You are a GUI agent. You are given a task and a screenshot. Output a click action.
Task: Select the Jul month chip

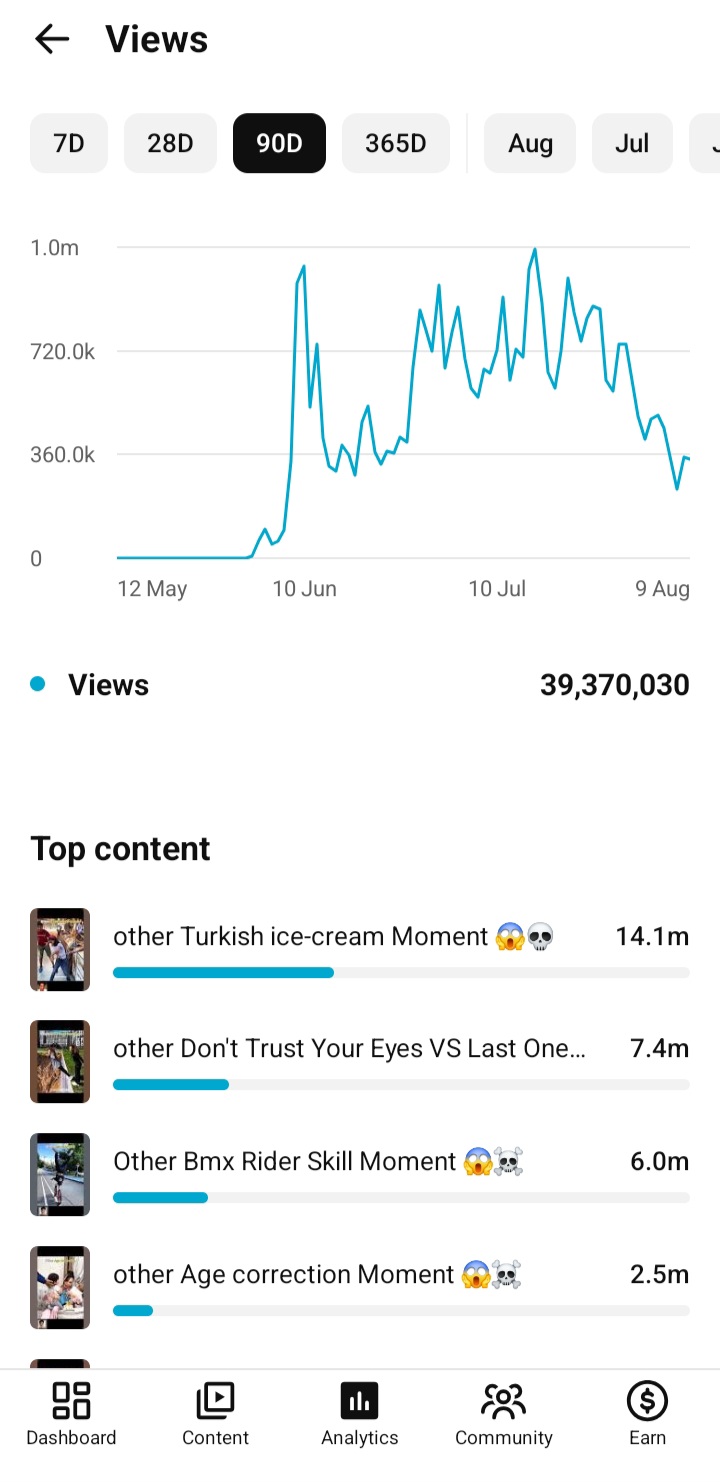click(632, 143)
